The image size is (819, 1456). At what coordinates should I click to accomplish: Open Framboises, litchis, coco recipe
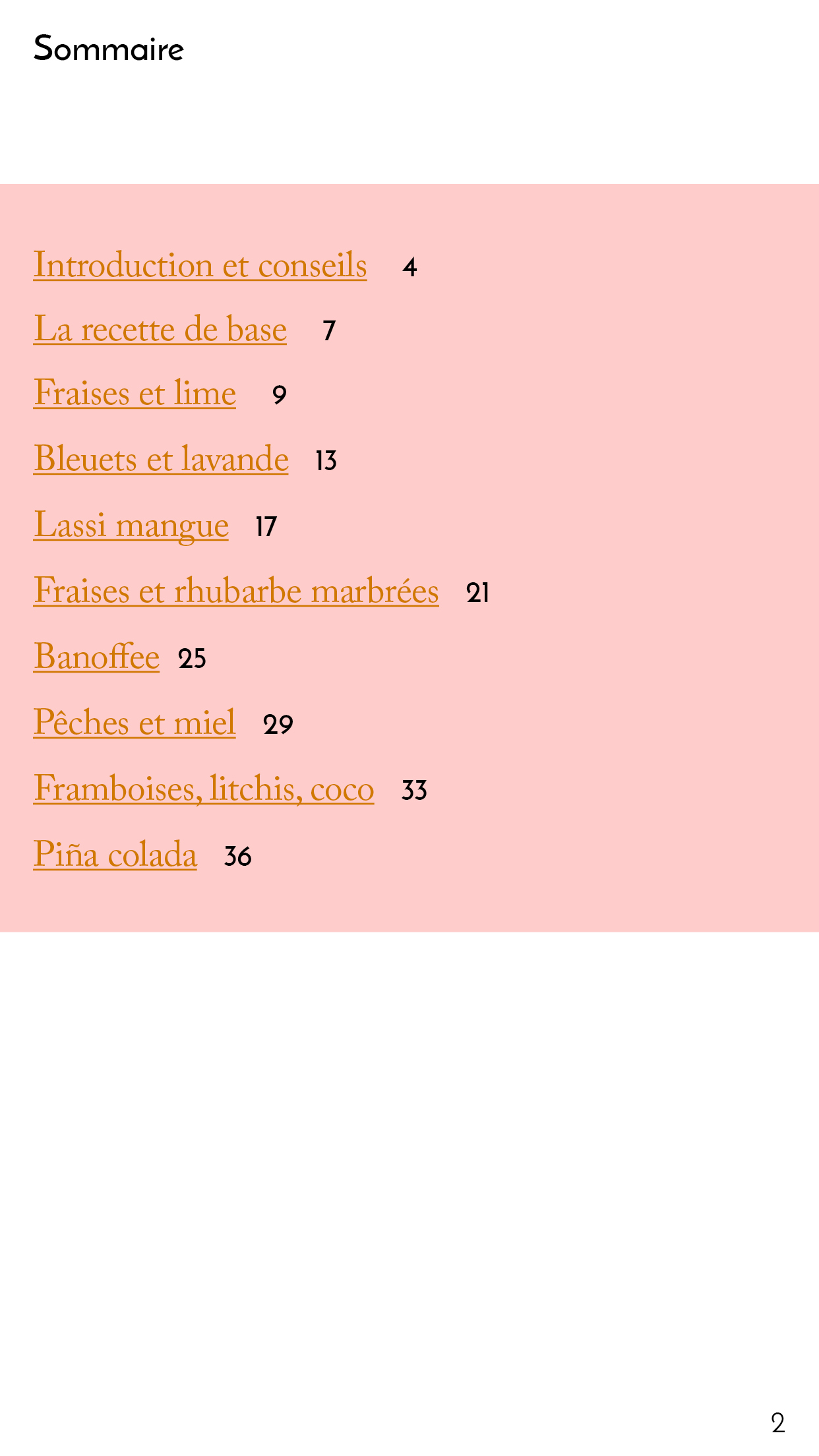coord(204,789)
